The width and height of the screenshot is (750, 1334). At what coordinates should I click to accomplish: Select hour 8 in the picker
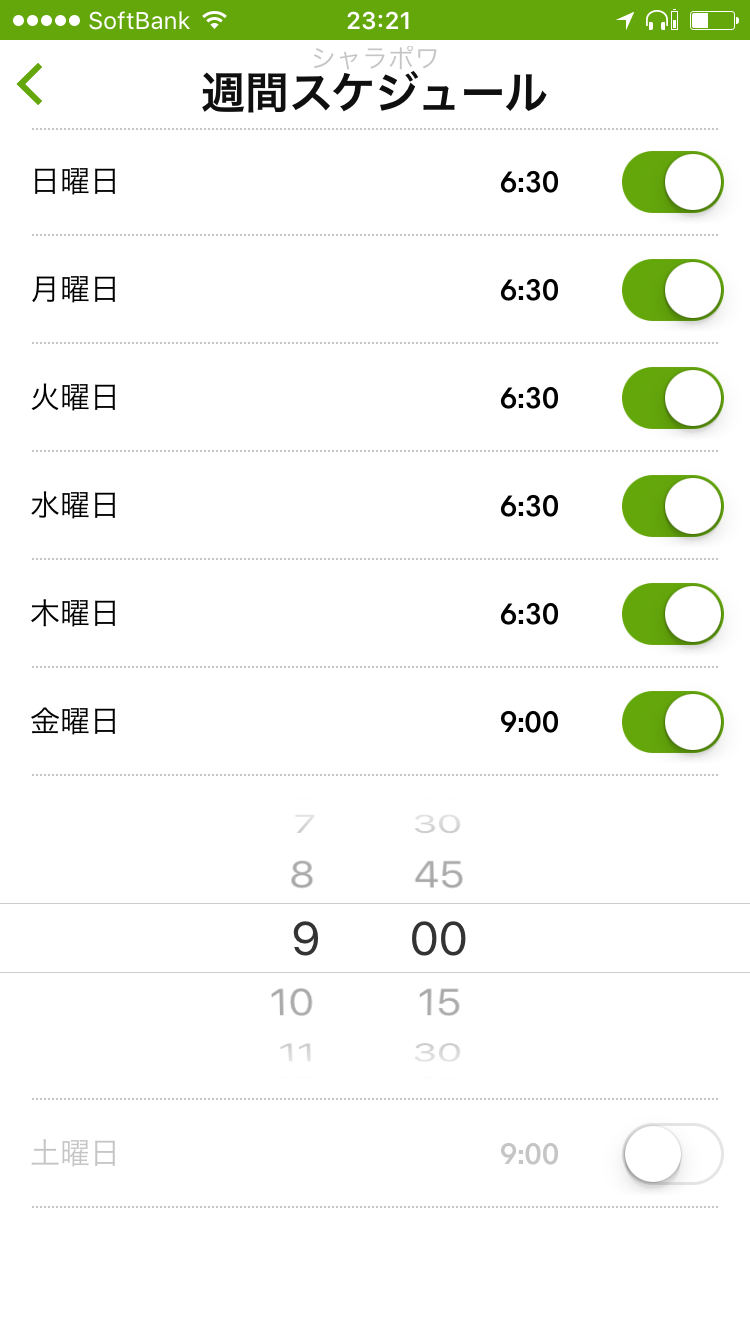tap(302, 875)
